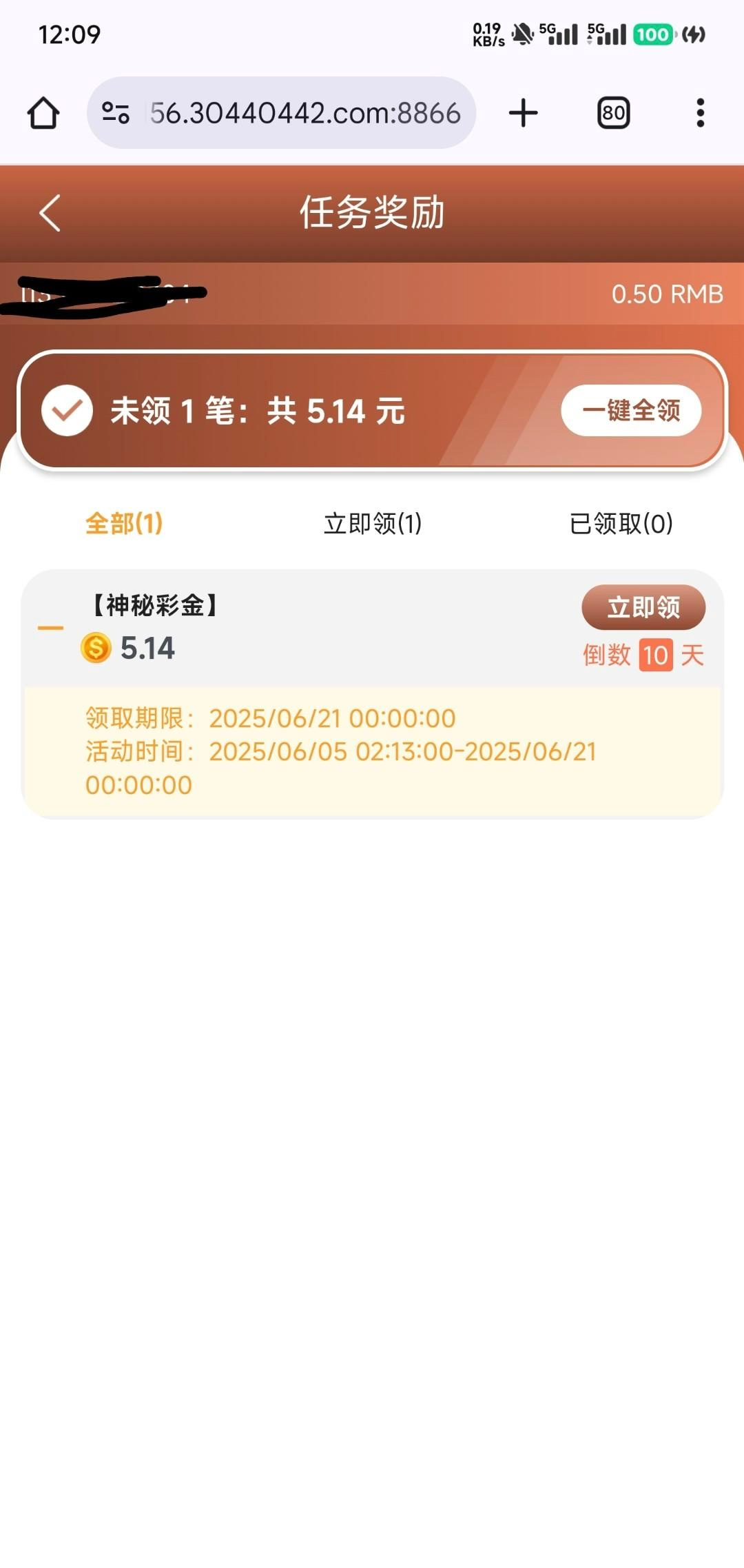Toggle the checkmark beside 未领 1 笔

(x=67, y=411)
